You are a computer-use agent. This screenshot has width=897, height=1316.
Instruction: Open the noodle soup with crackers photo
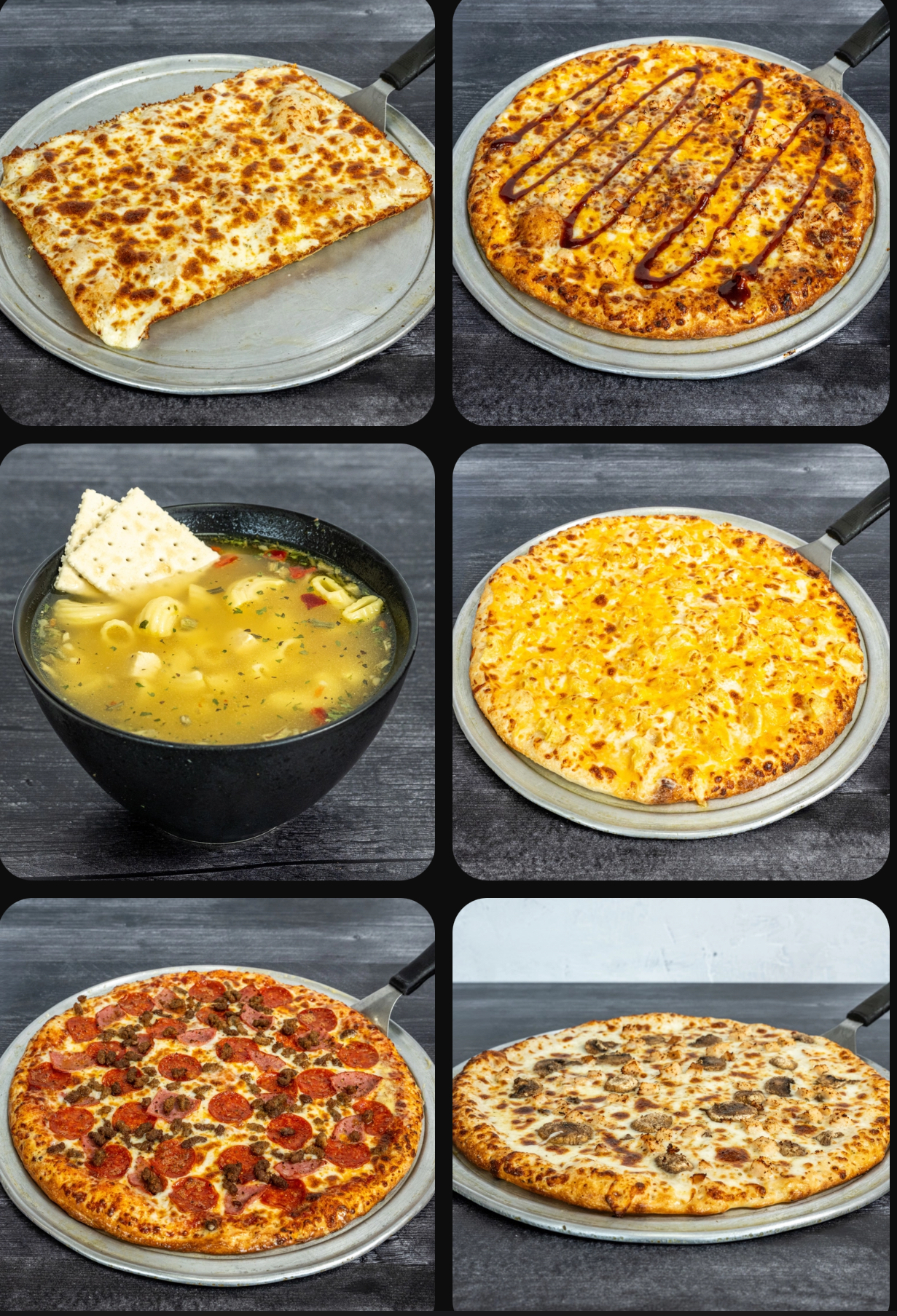(x=217, y=661)
